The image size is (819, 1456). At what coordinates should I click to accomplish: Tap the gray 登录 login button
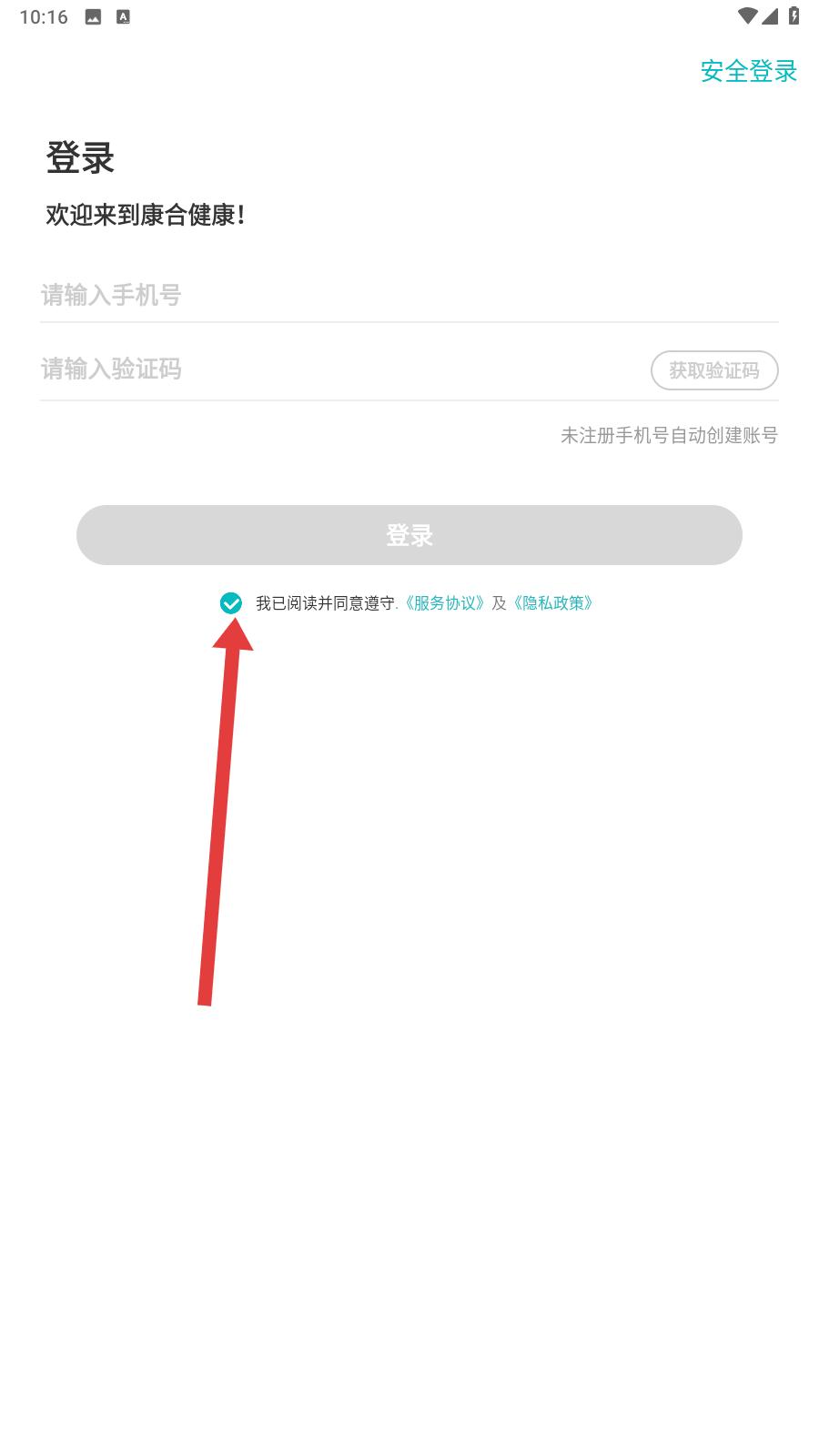409,535
